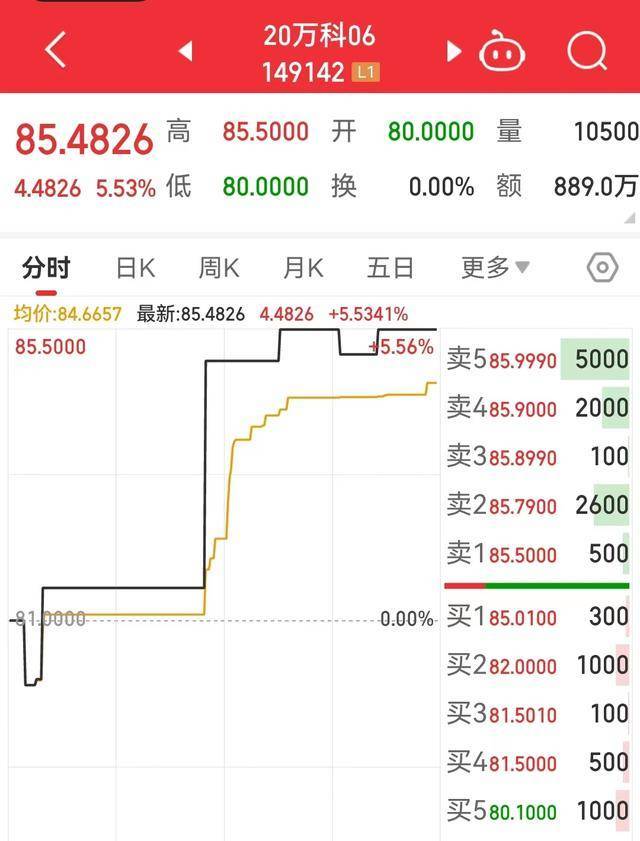
Task: Expand the 更多 chart options dropdown
Action: click(x=495, y=268)
